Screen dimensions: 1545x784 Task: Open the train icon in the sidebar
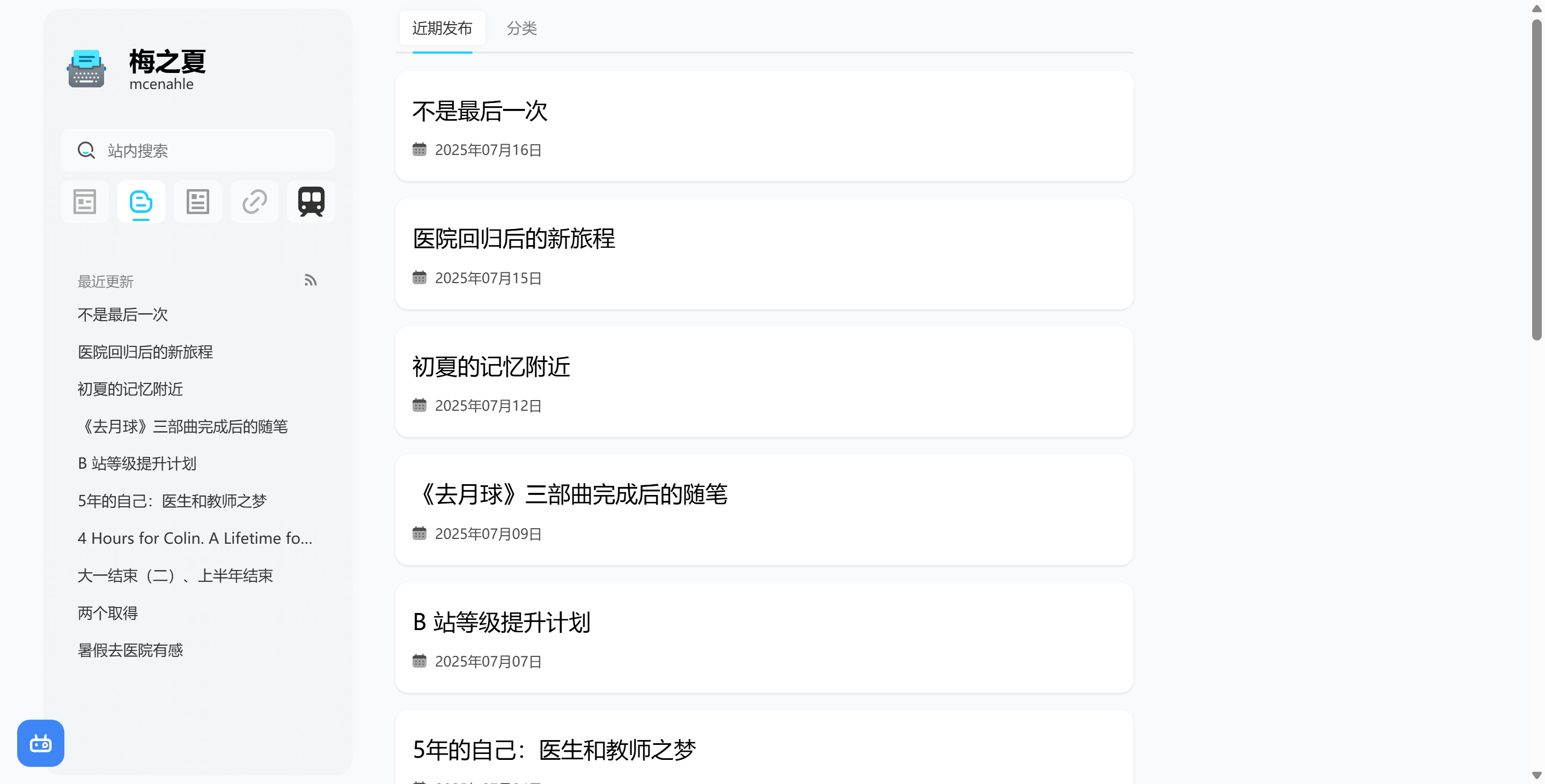coord(311,202)
